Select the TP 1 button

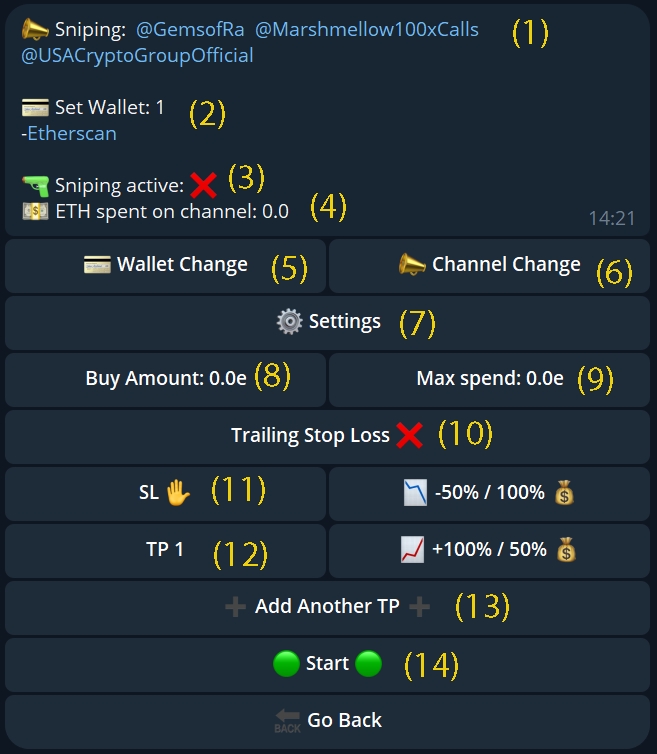click(x=166, y=550)
